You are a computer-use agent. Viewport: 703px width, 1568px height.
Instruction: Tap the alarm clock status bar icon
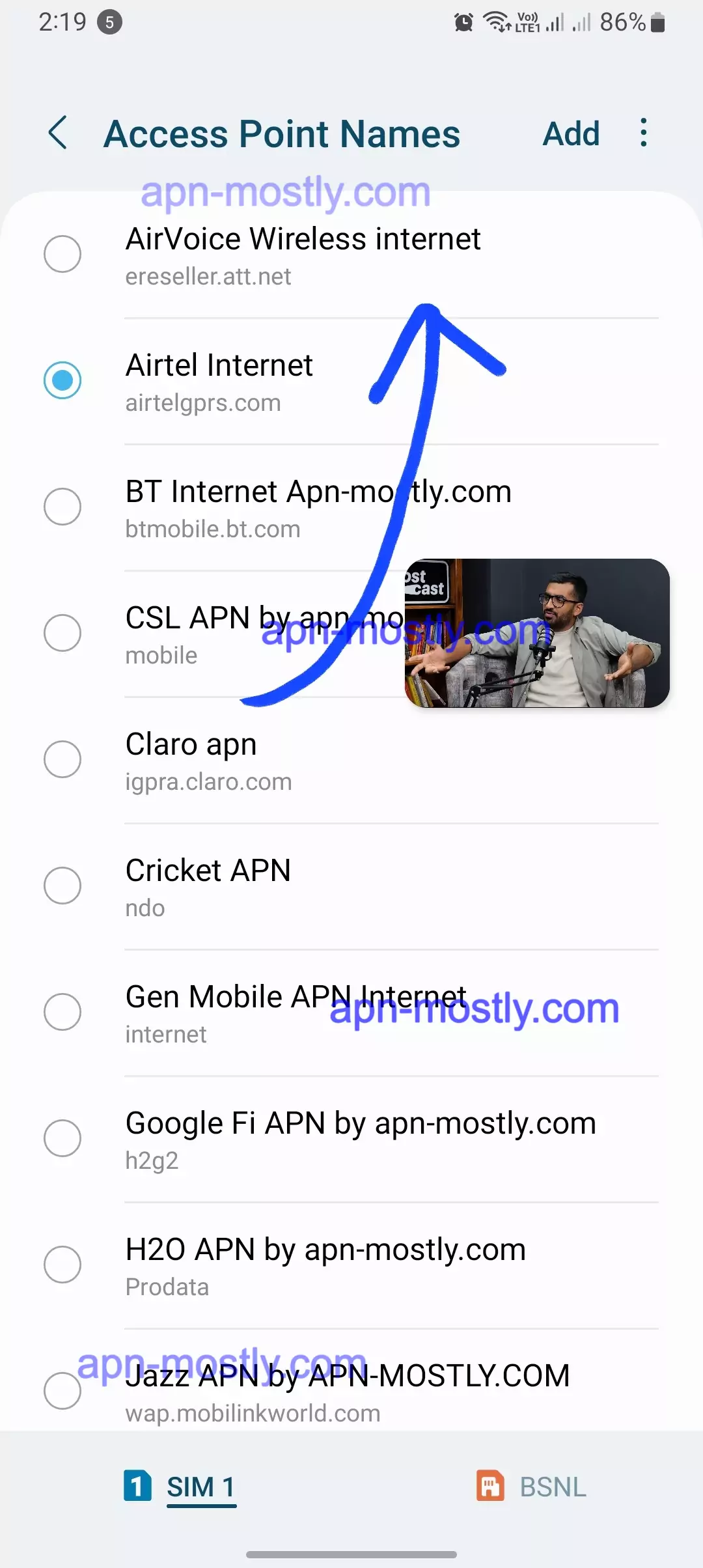(463, 21)
